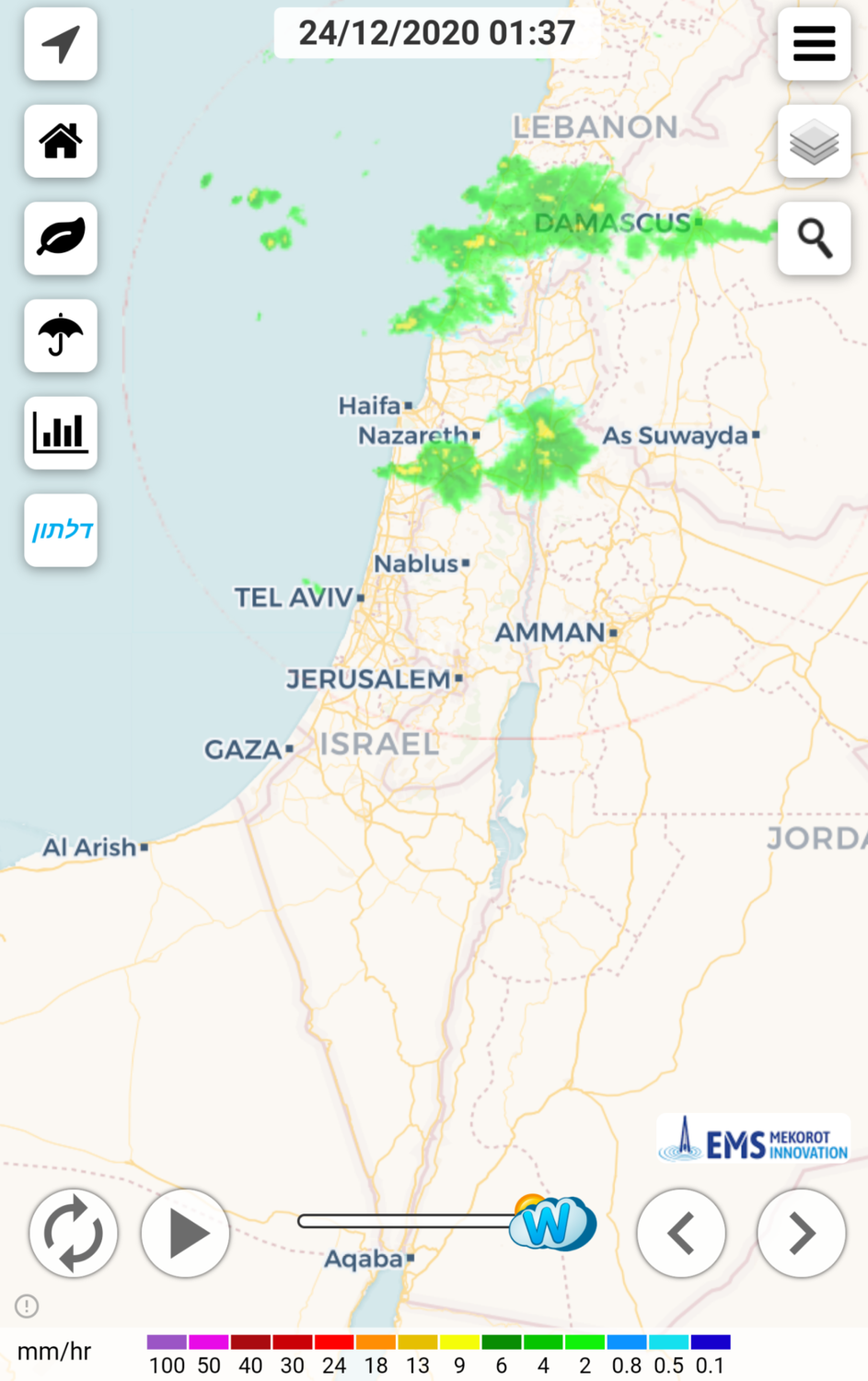This screenshot has height=1381, width=868.
Task: Open the umbrella rain forecast button
Action: (x=61, y=336)
